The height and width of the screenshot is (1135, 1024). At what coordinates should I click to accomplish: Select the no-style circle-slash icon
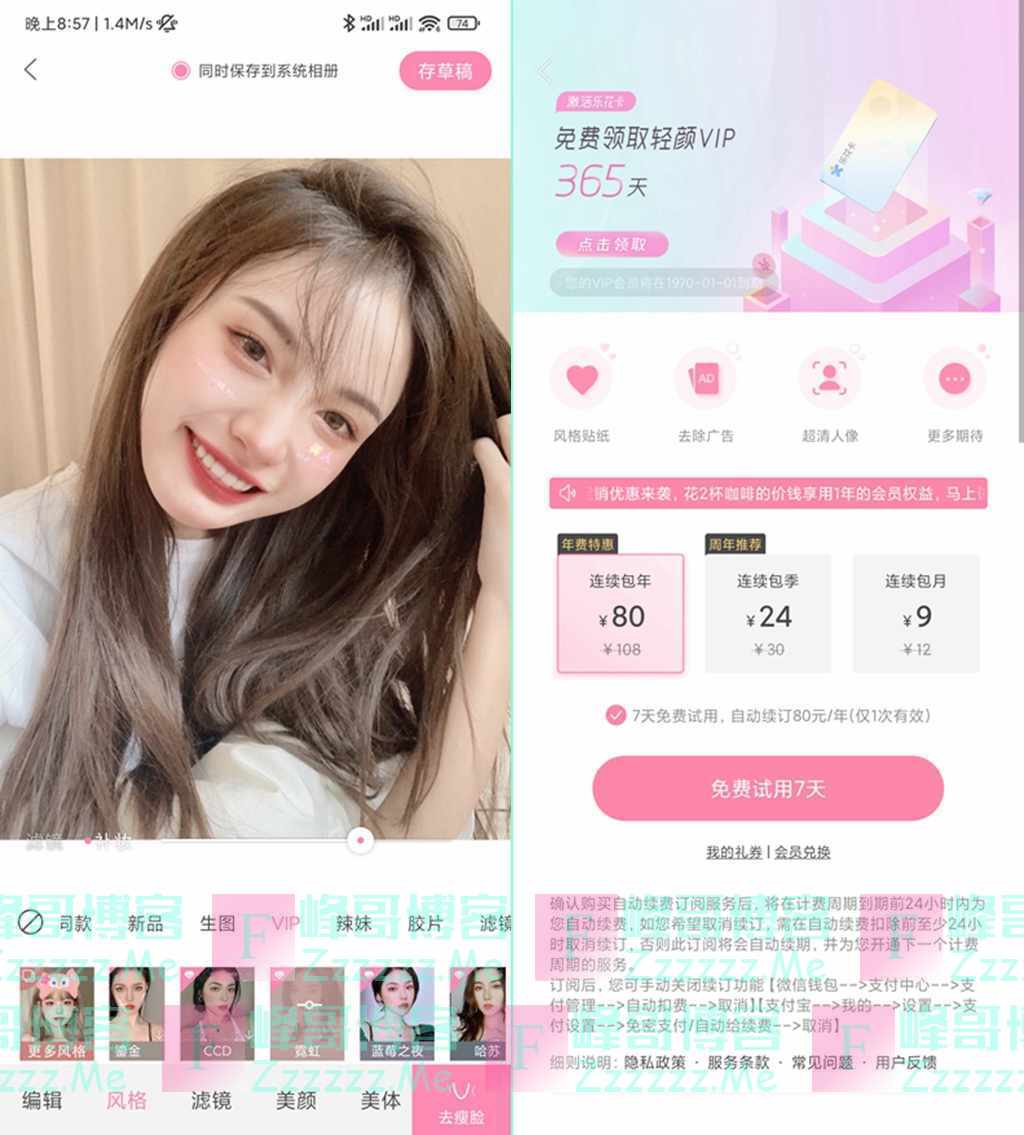[30, 923]
